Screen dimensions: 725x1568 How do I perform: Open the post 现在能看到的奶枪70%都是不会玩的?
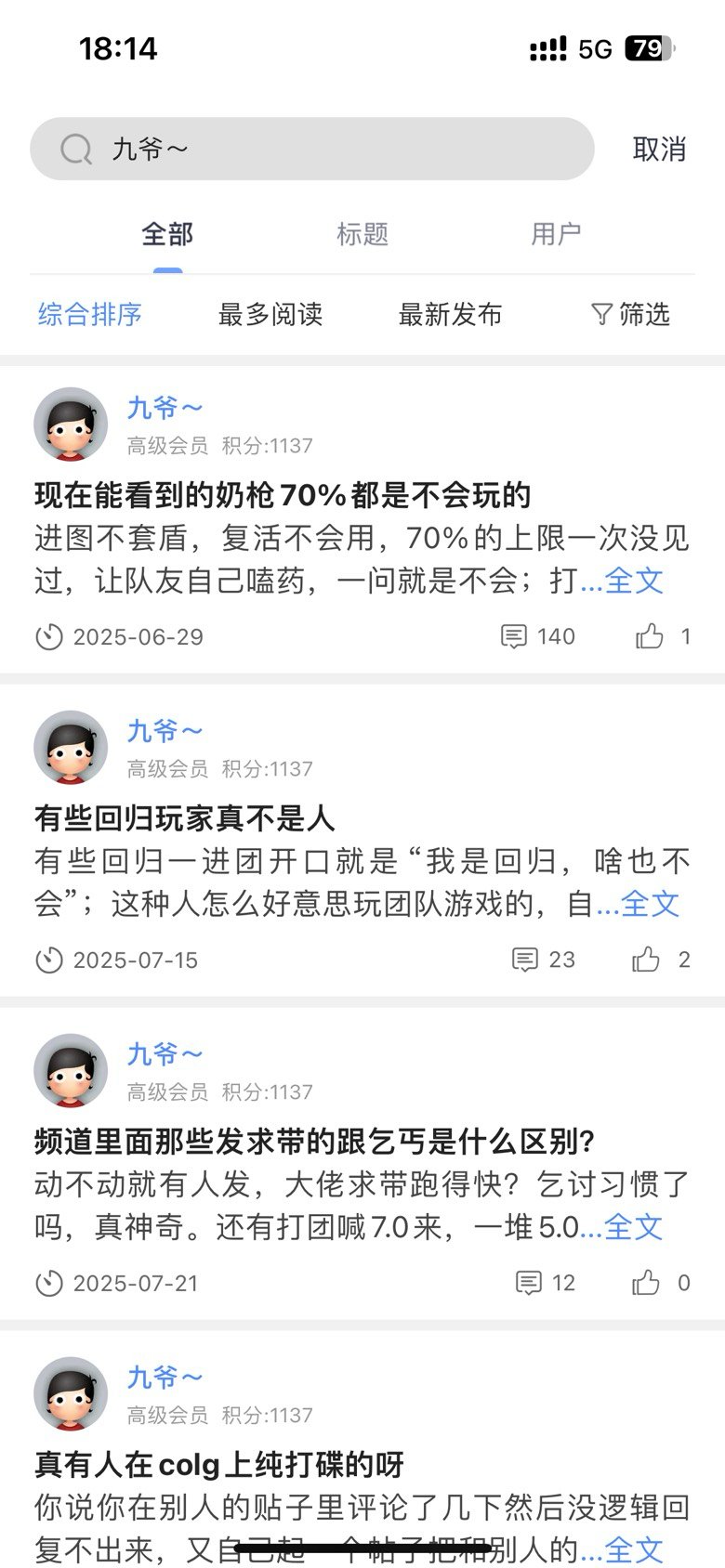tap(283, 495)
